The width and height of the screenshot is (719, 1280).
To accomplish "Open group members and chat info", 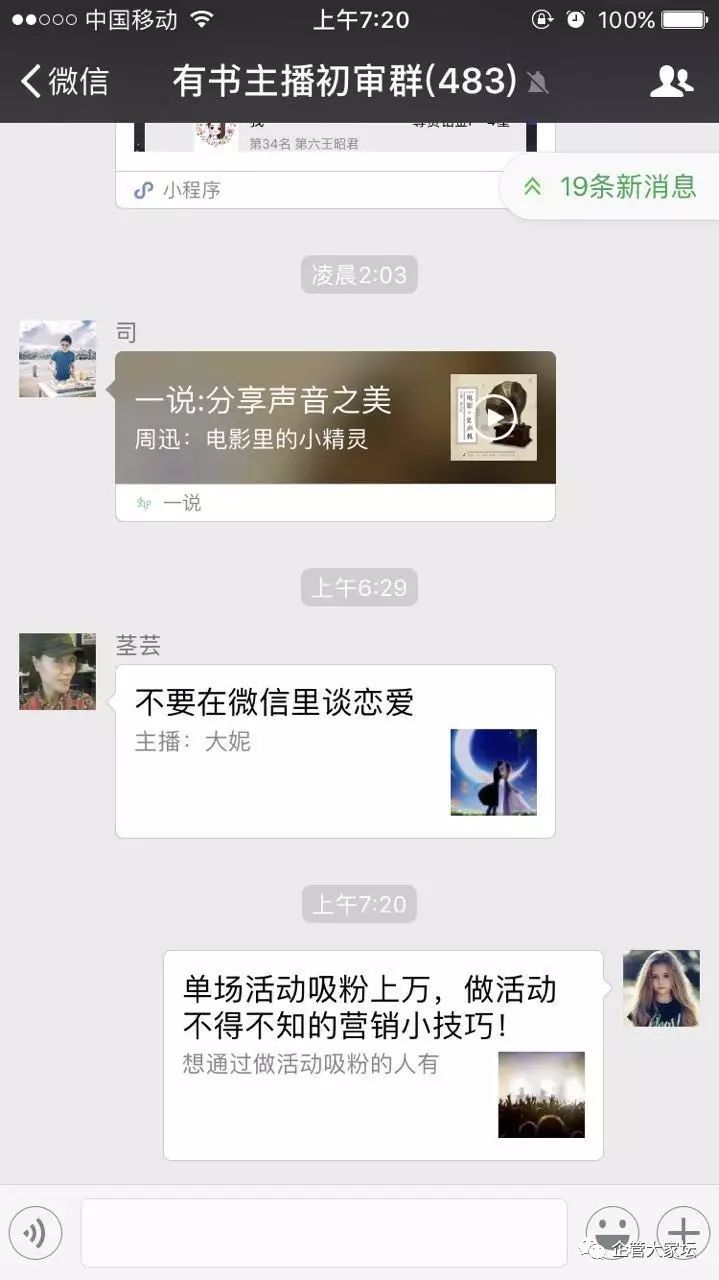I will [x=671, y=81].
